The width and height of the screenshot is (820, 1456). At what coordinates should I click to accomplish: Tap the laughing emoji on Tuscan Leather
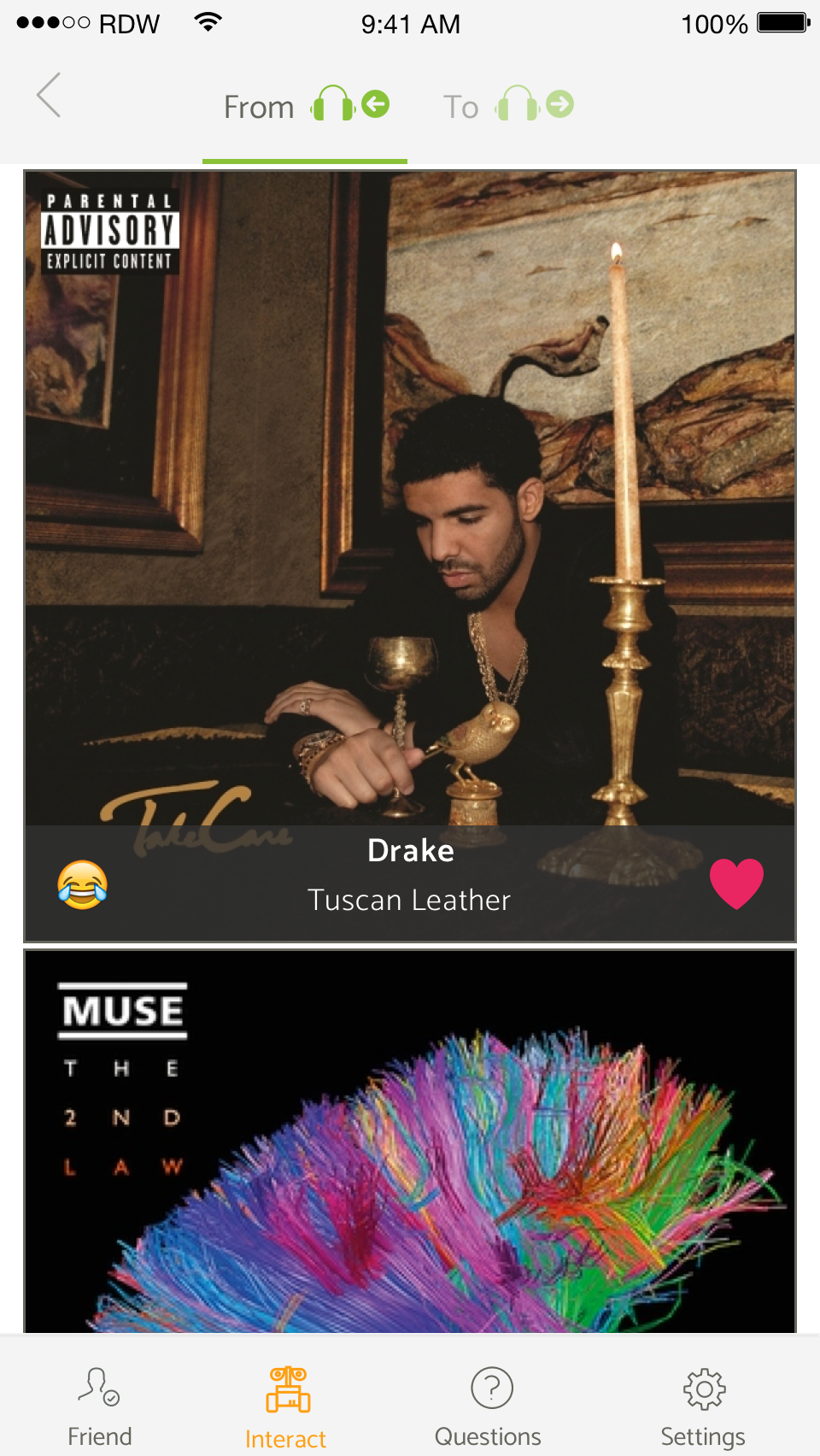(x=83, y=884)
